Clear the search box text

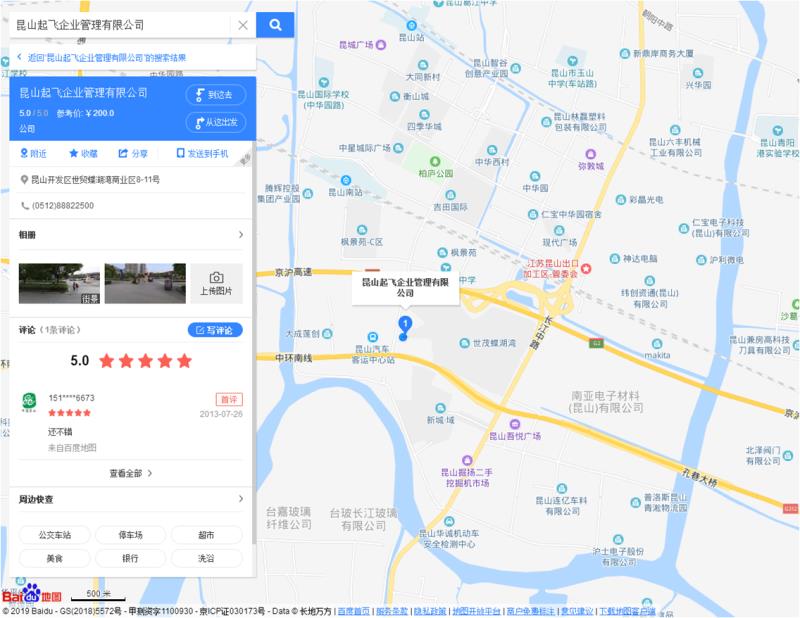coord(243,25)
